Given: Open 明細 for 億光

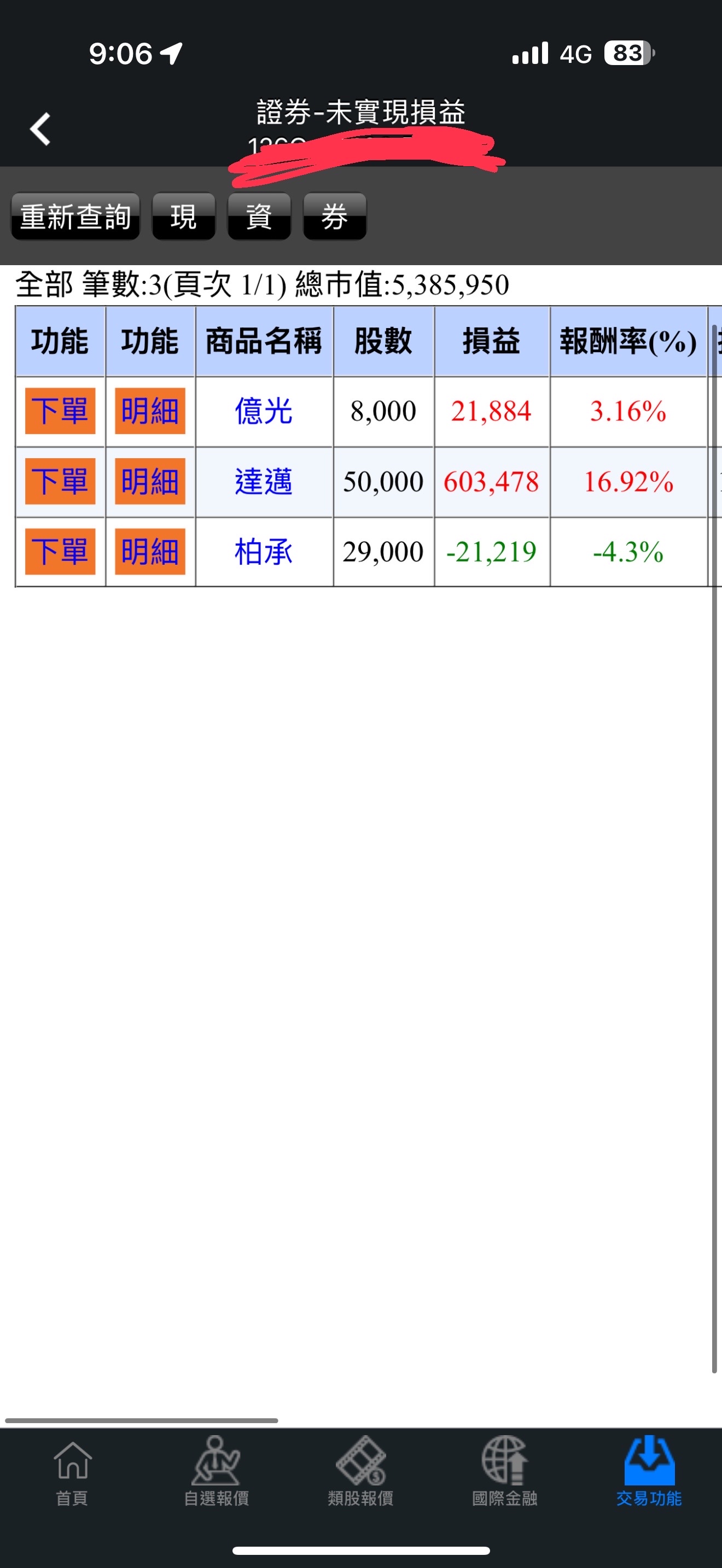Looking at the screenshot, I should 150,411.
